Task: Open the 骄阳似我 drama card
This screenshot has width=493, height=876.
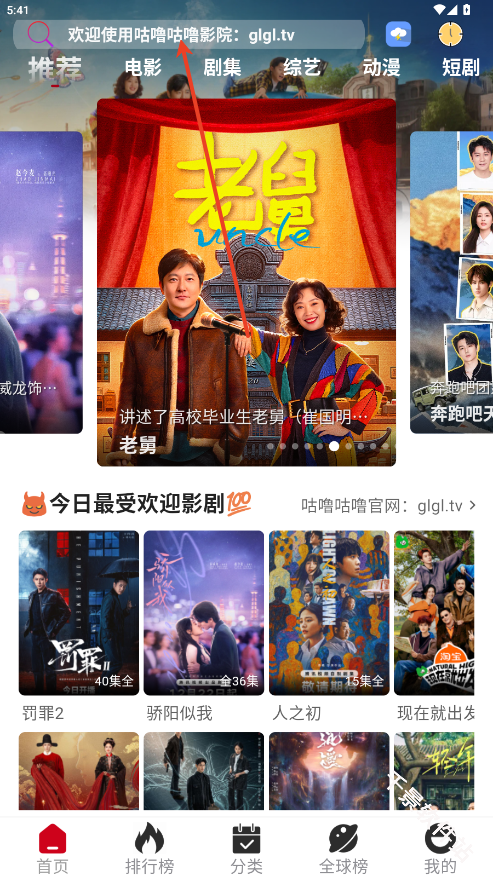Action: [203, 626]
